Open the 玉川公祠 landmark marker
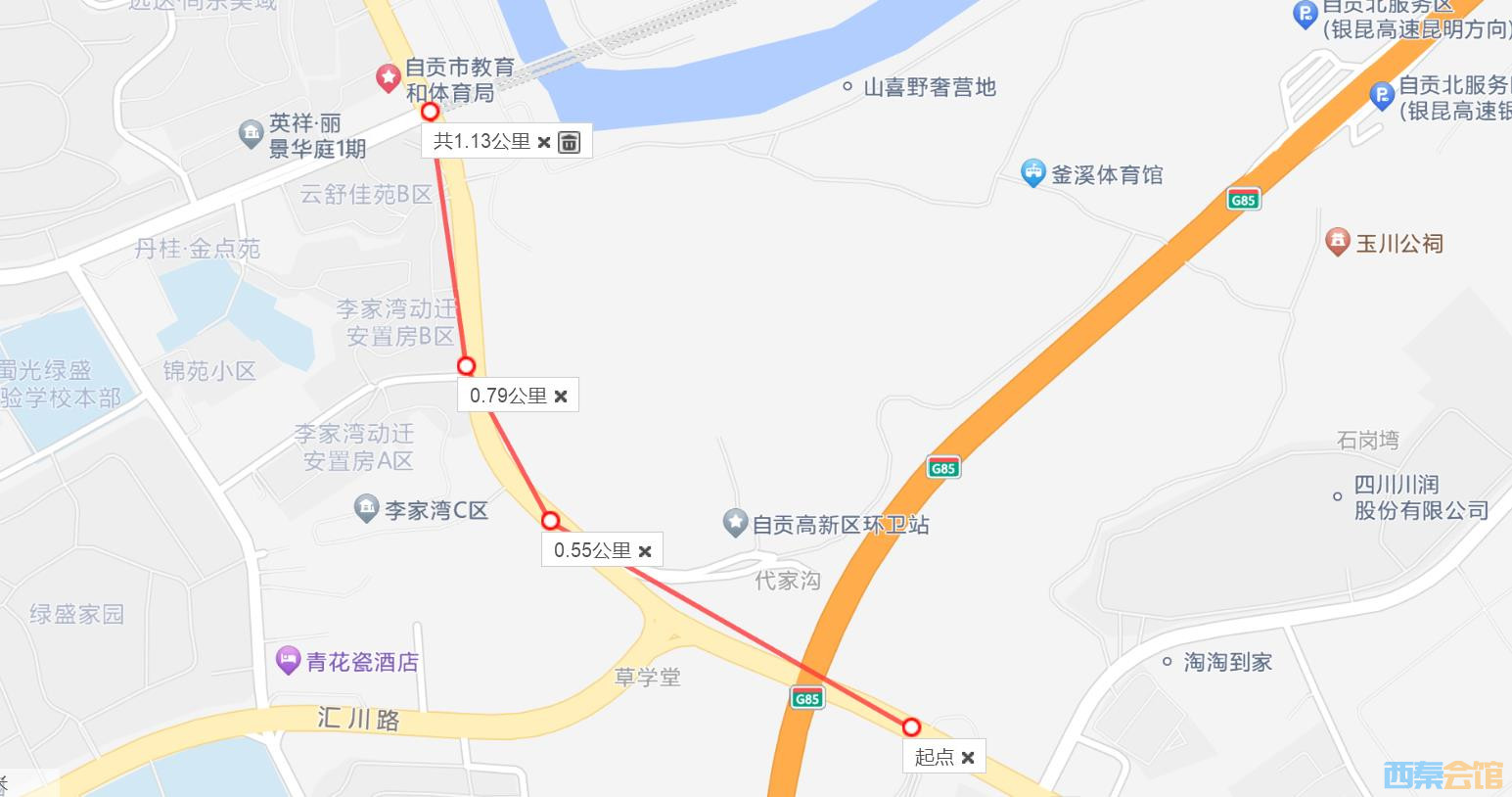Viewport: 1512px width, 797px height. tap(1337, 241)
